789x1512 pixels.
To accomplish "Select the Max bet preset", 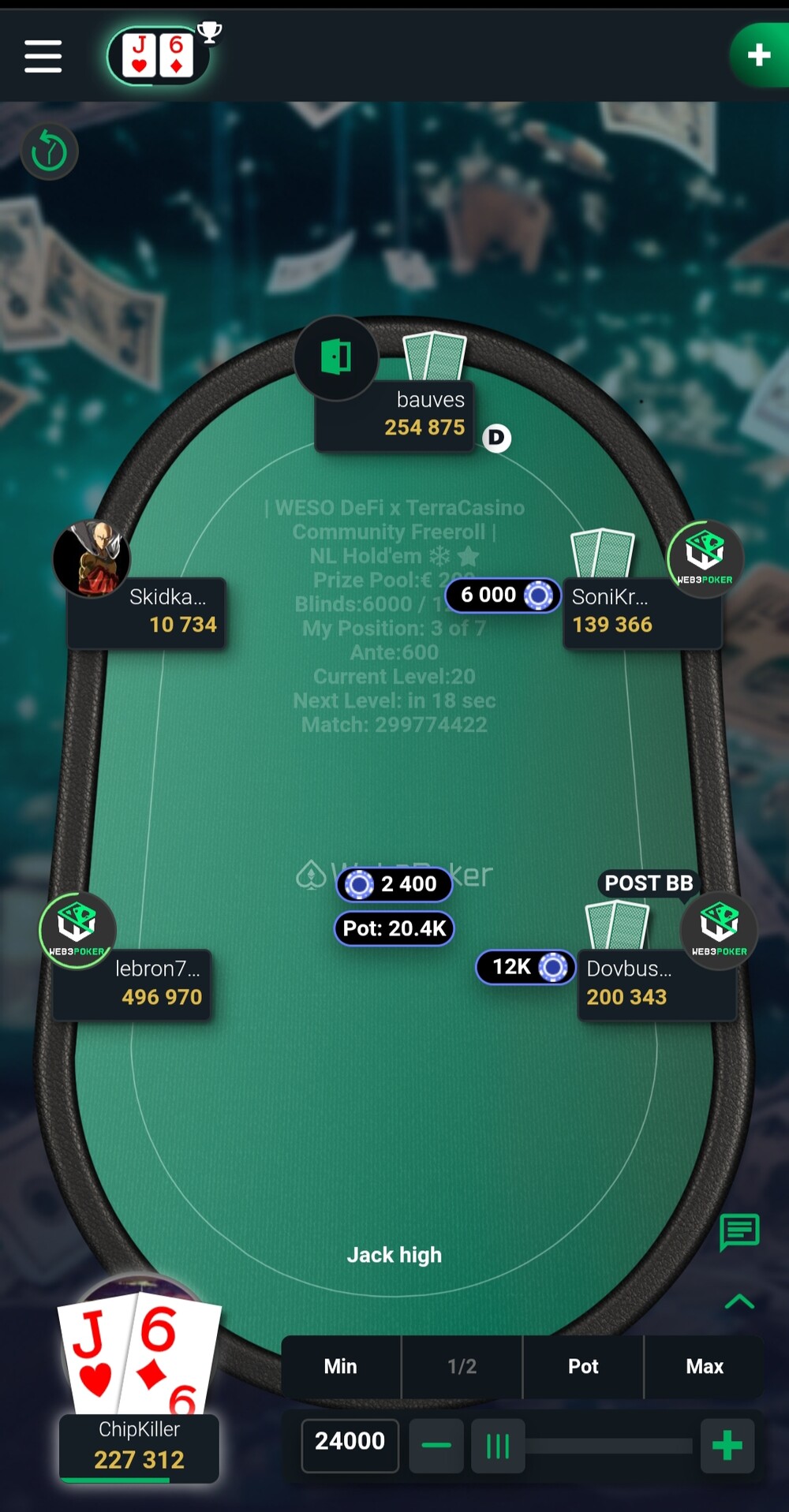I will (705, 1366).
